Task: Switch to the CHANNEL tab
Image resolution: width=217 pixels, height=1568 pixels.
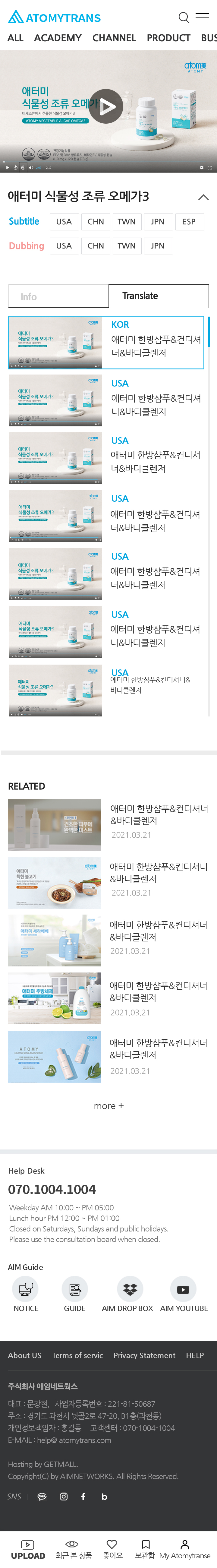Action: point(114,38)
